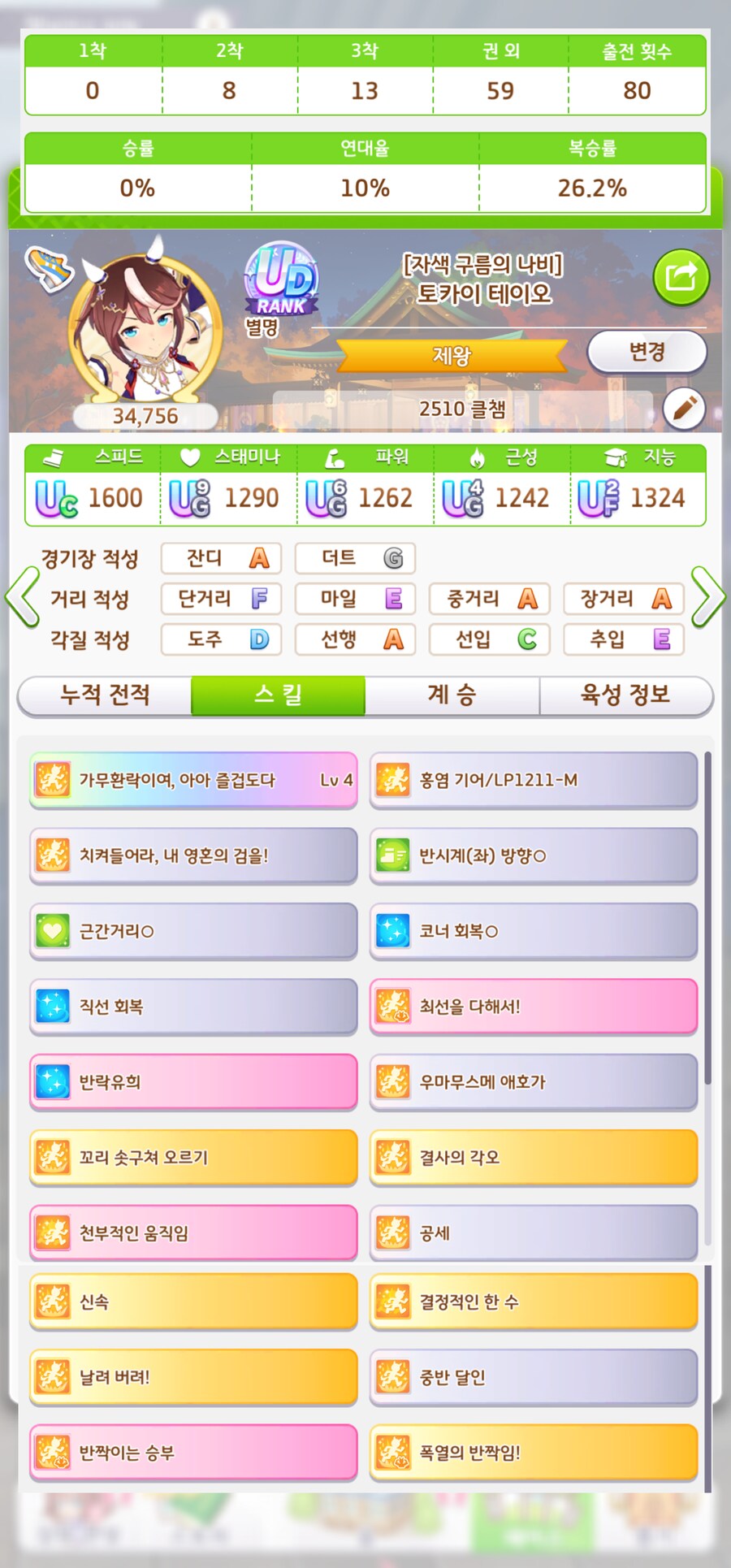Click the 도주 D running style badge
The height and width of the screenshot is (1568, 731).
click(x=220, y=639)
